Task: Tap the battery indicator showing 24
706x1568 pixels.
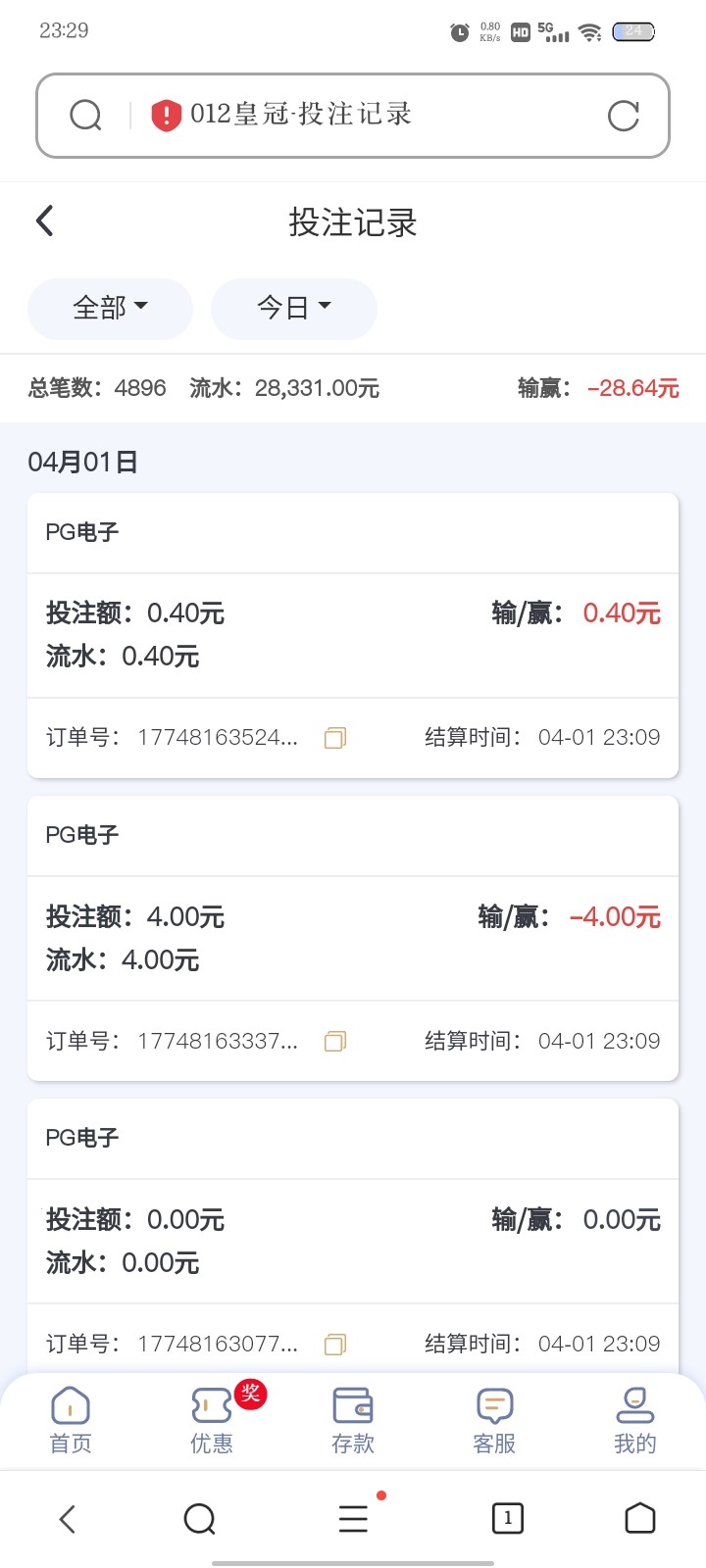Action: coord(632,30)
